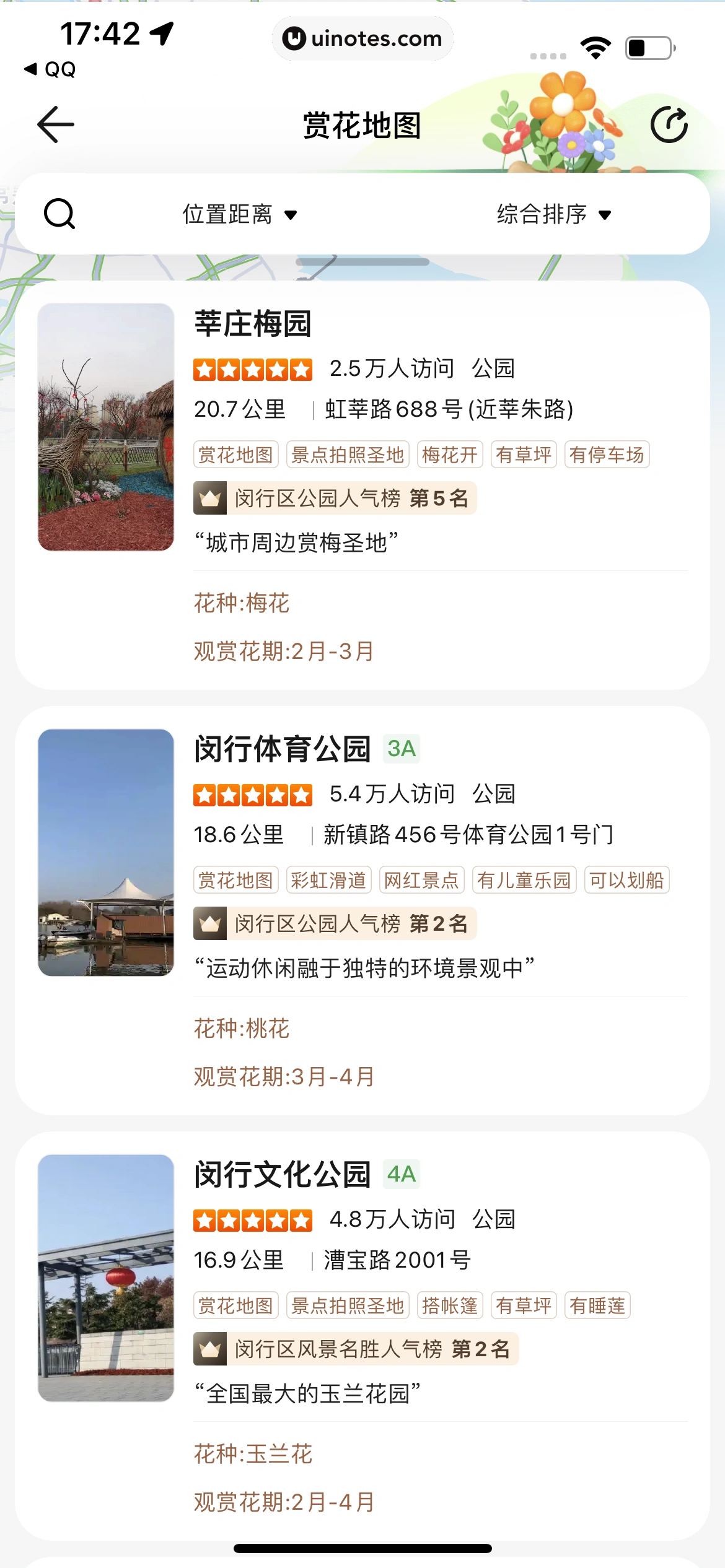Open the 闵行体育公园 listing

(x=283, y=749)
